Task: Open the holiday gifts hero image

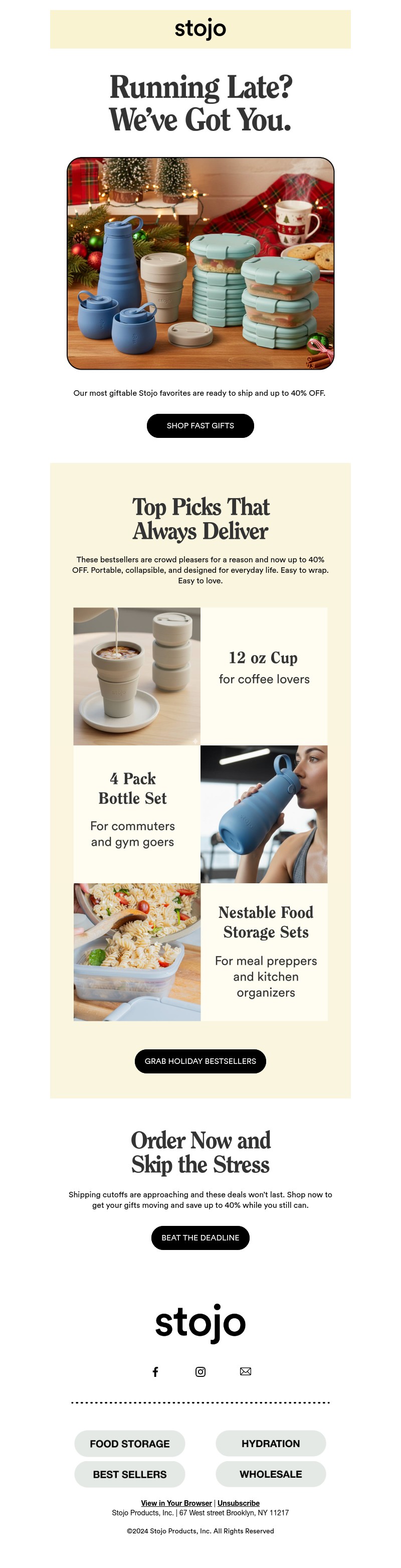Action: [x=200, y=263]
